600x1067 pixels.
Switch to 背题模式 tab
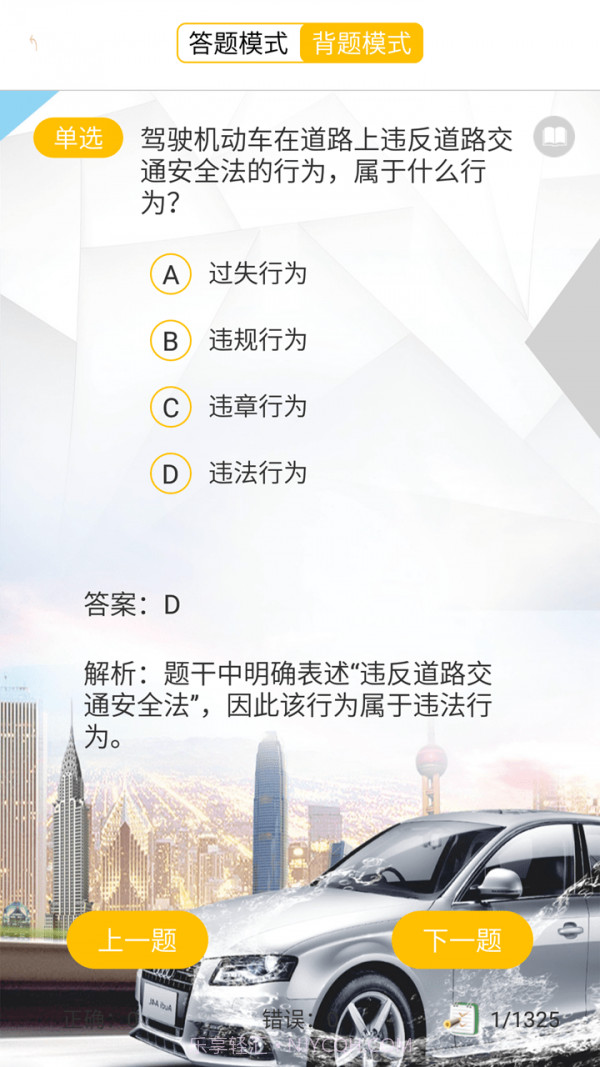pyautogui.click(x=362, y=44)
